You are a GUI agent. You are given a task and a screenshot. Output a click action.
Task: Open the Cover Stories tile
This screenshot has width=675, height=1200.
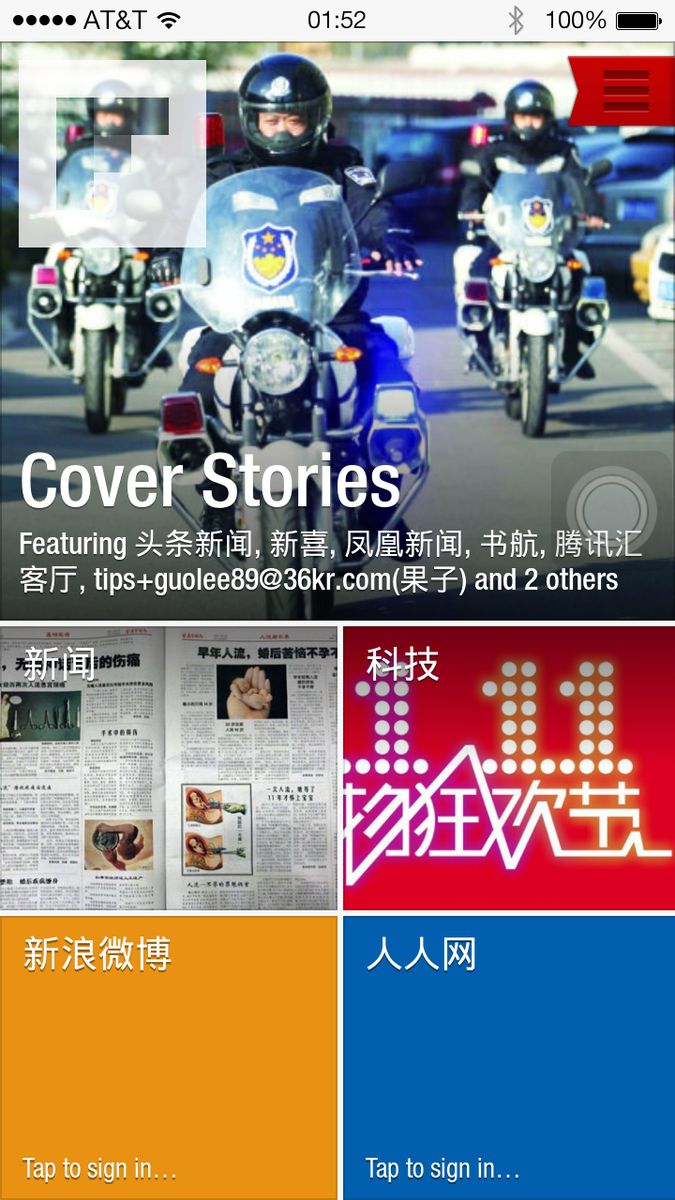coord(337,331)
